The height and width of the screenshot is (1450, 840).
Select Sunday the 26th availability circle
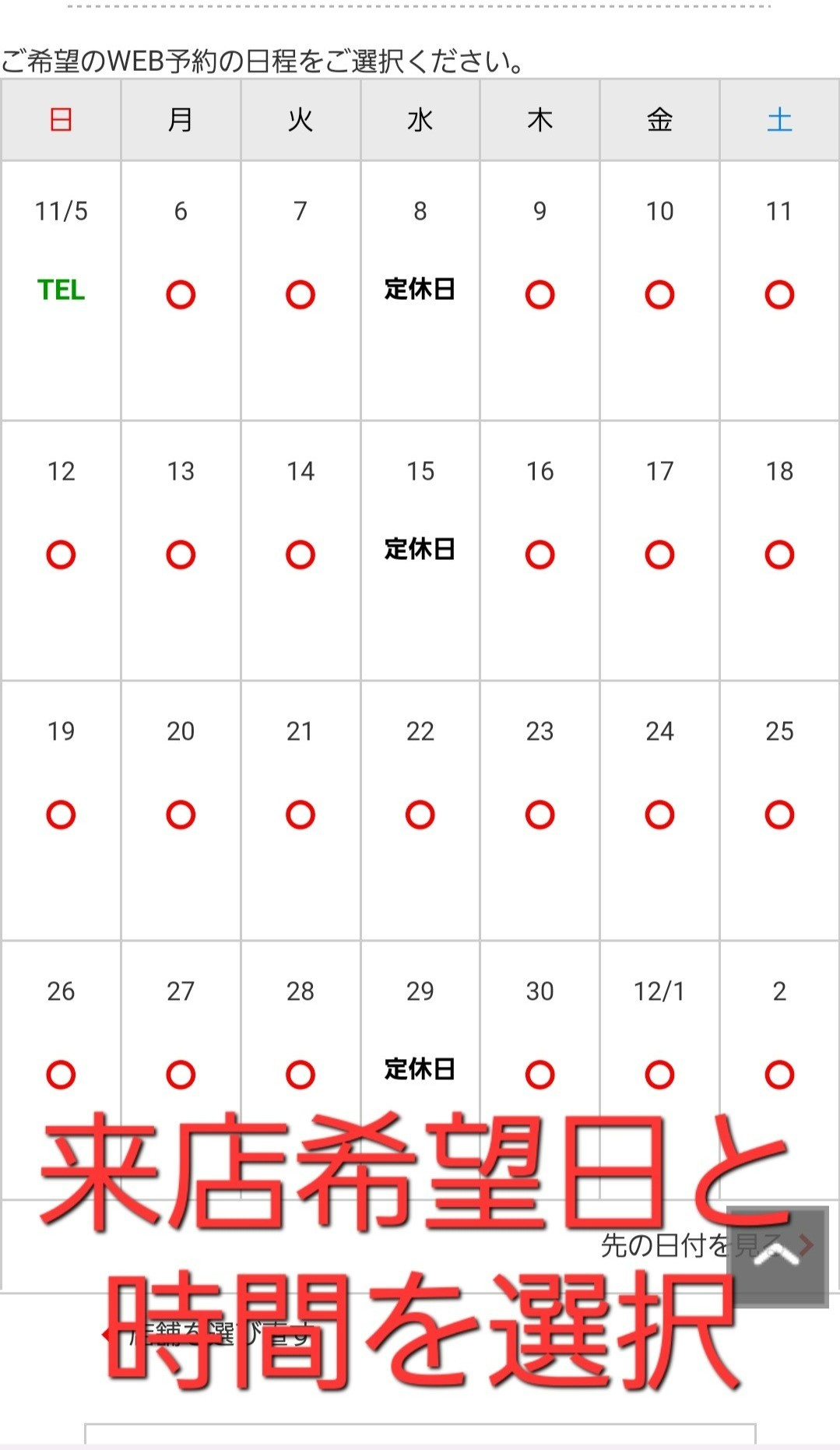point(61,1075)
